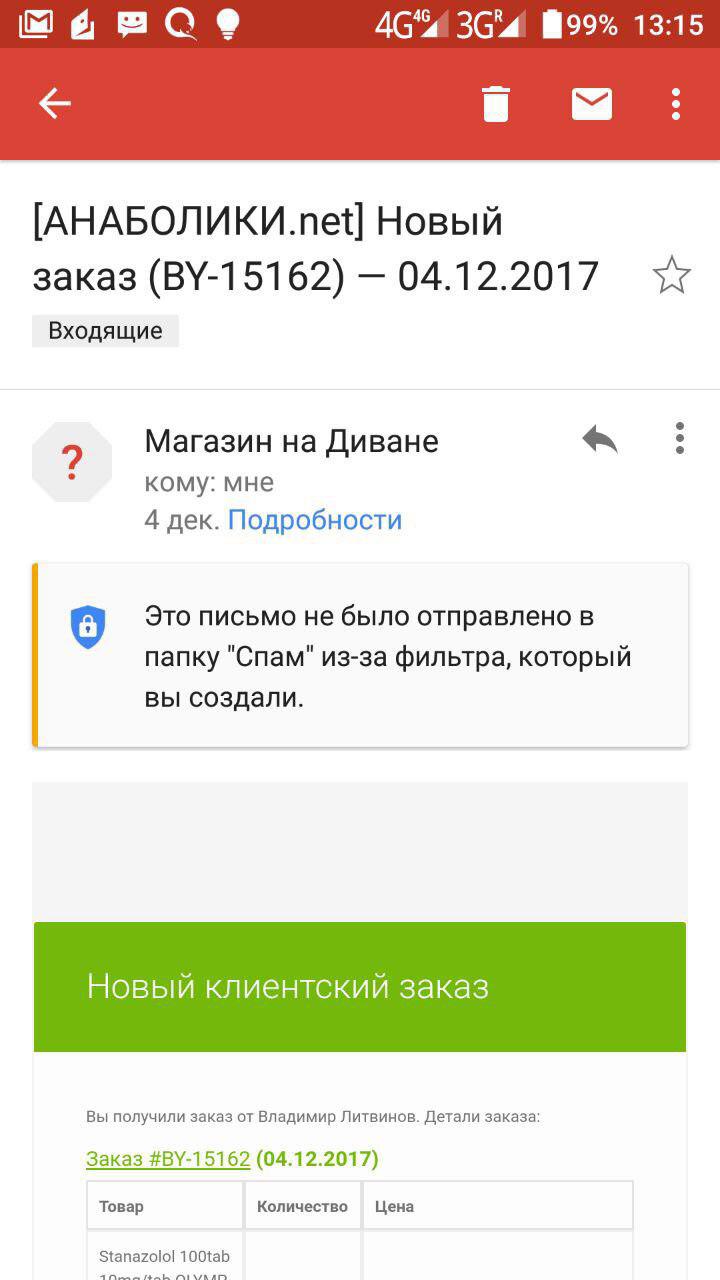Image resolution: width=720 pixels, height=1280 pixels.
Task: Reply to Магазин на Диване
Action: coord(600,439)
